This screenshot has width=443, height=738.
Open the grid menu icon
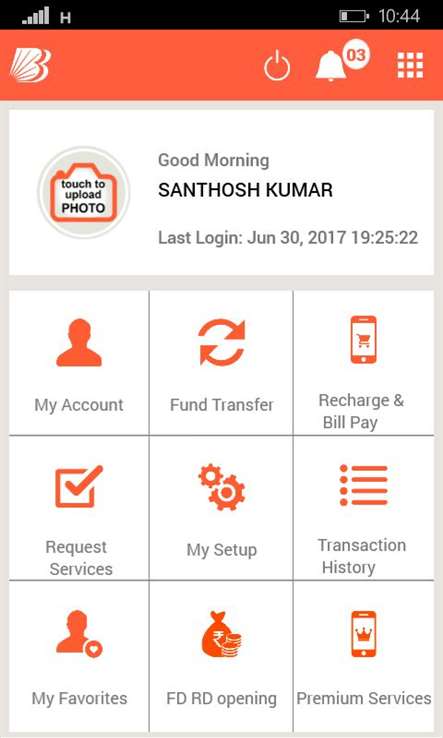pos(410,65)
